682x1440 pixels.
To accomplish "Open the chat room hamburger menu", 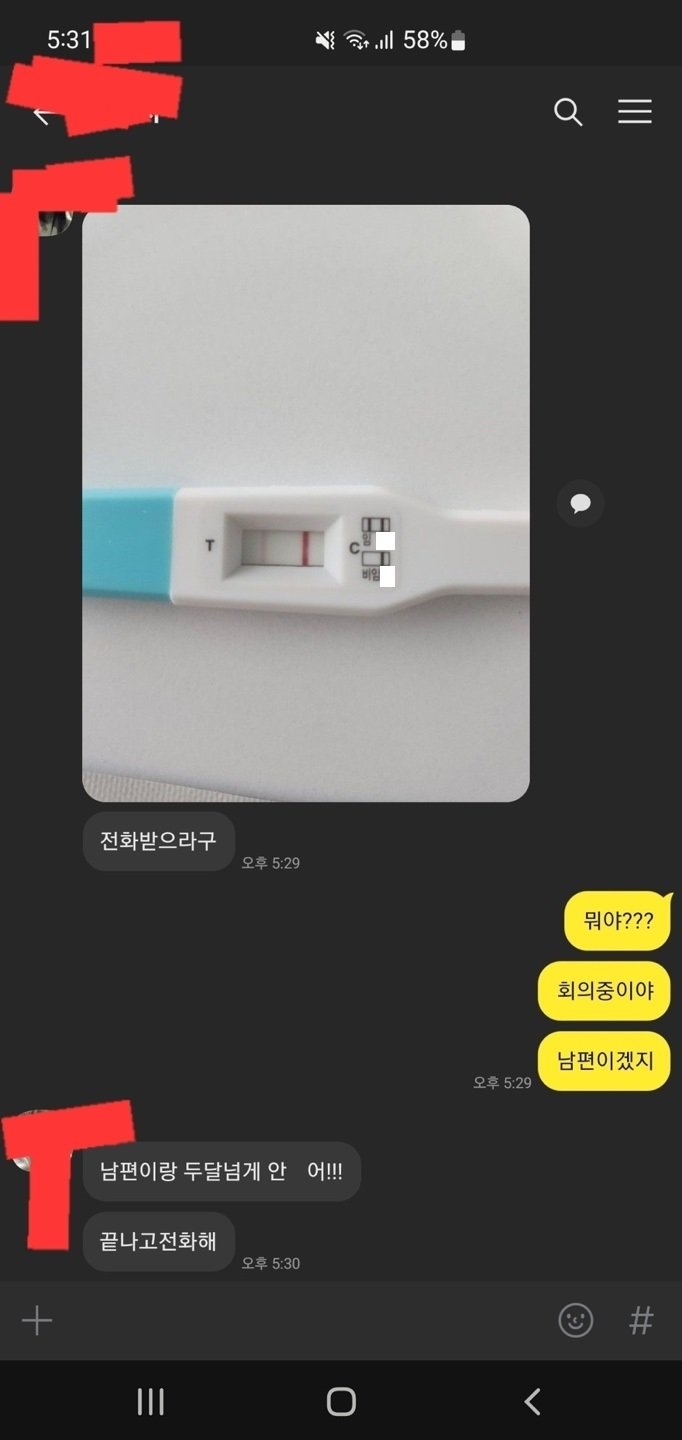I will [634, 112].
